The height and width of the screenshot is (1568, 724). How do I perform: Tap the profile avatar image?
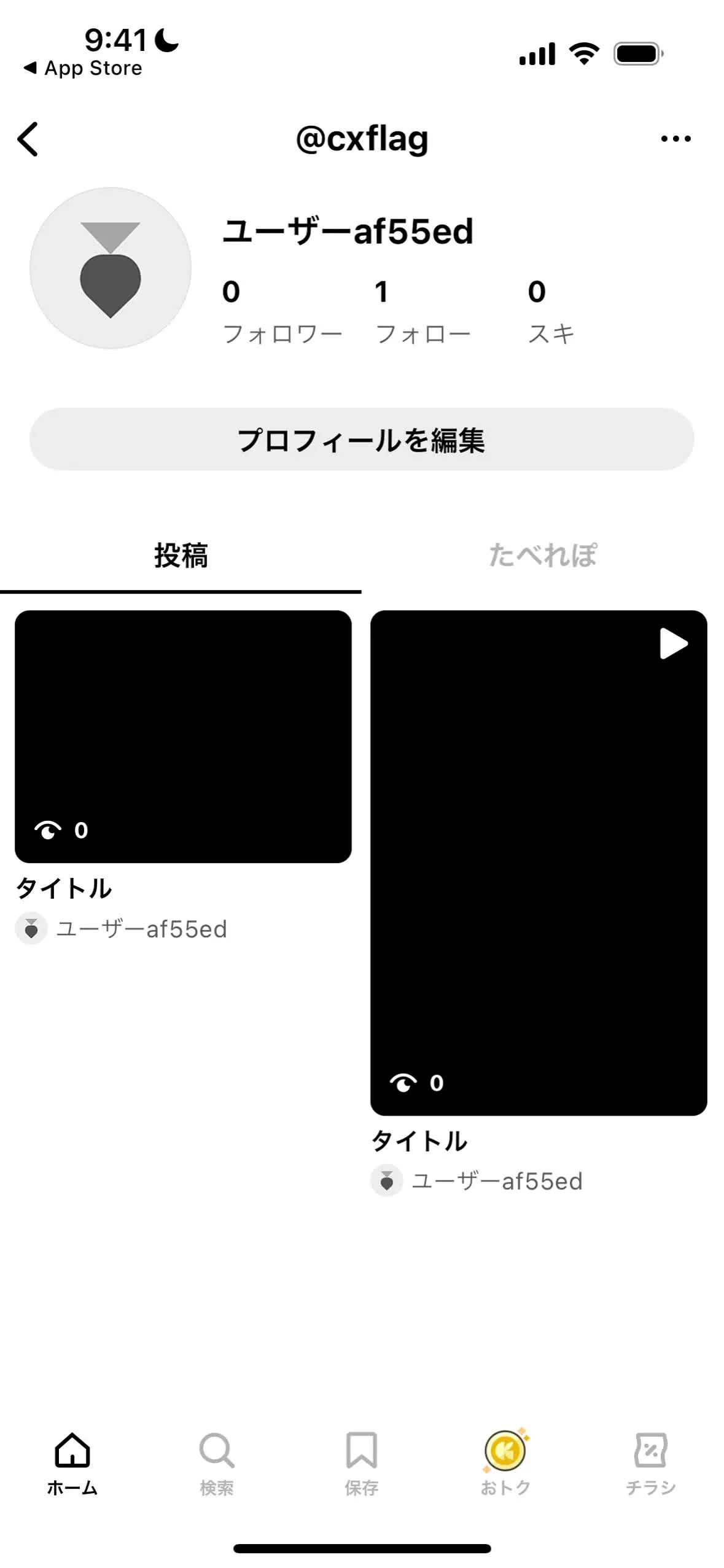111,268
